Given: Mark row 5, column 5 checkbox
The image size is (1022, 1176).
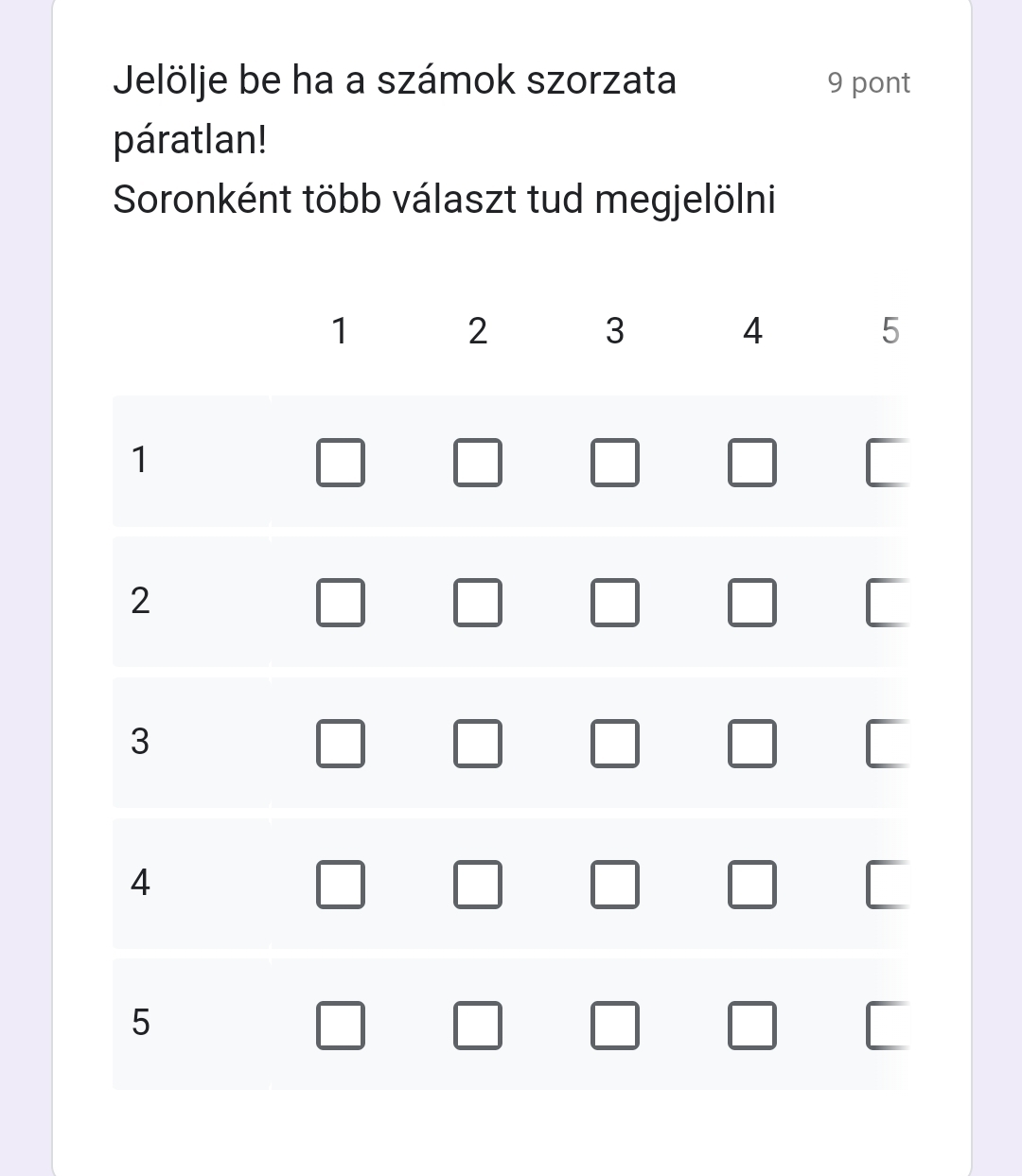Looking at the screenshot, I should tap(889, 1026).
